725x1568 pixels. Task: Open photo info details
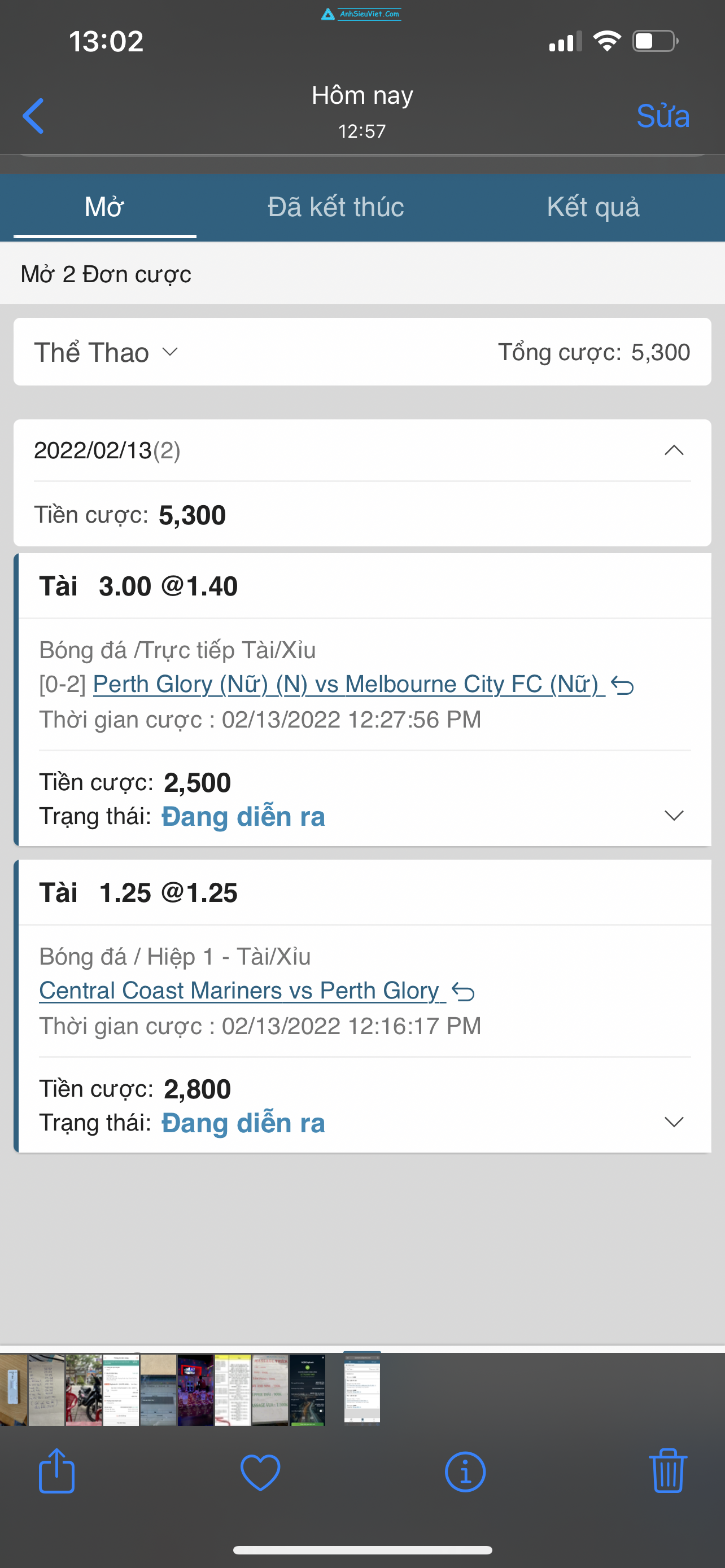tap(465, 1473)
